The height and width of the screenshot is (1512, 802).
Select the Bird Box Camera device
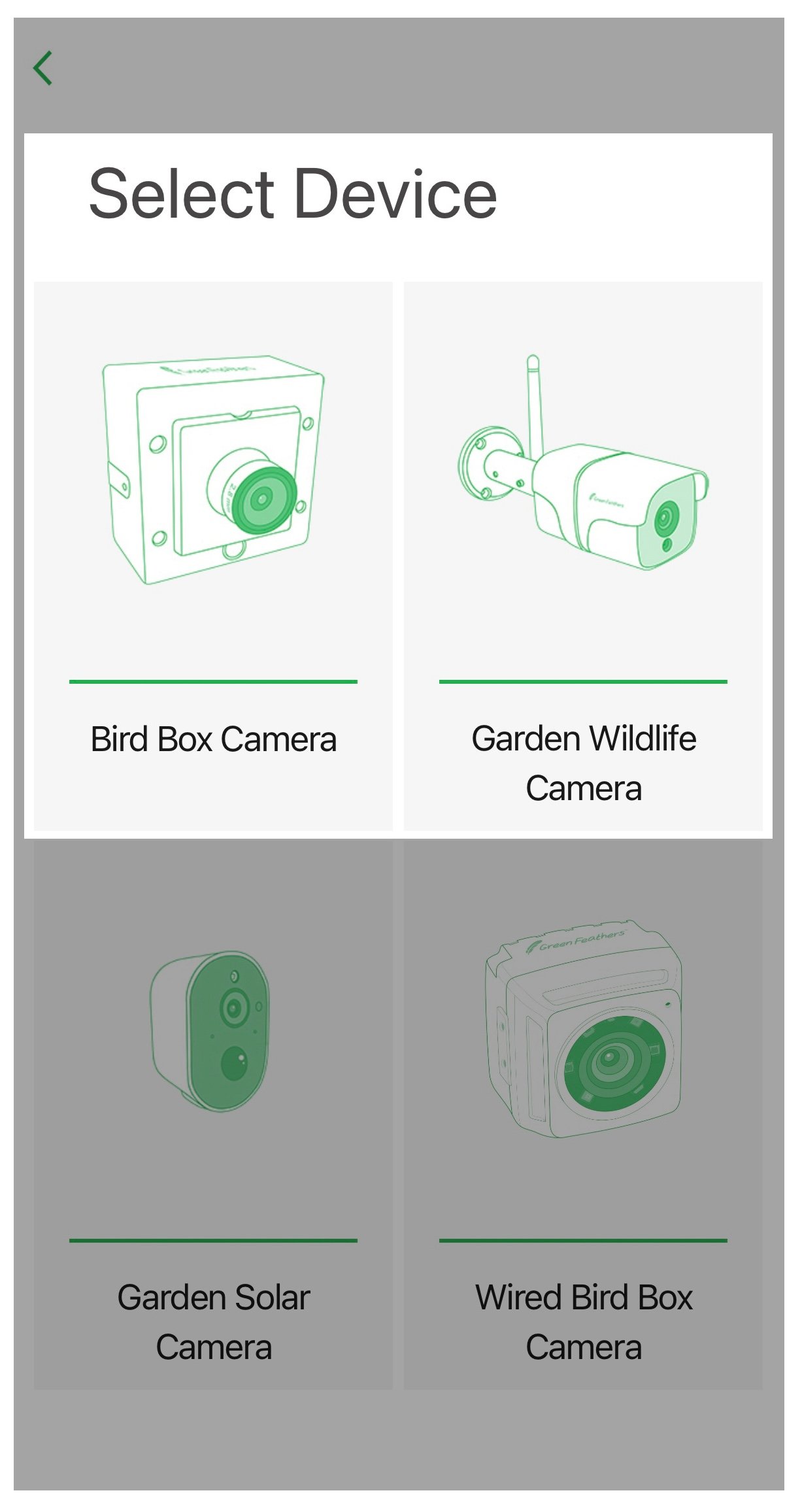(x=213, y=556)
